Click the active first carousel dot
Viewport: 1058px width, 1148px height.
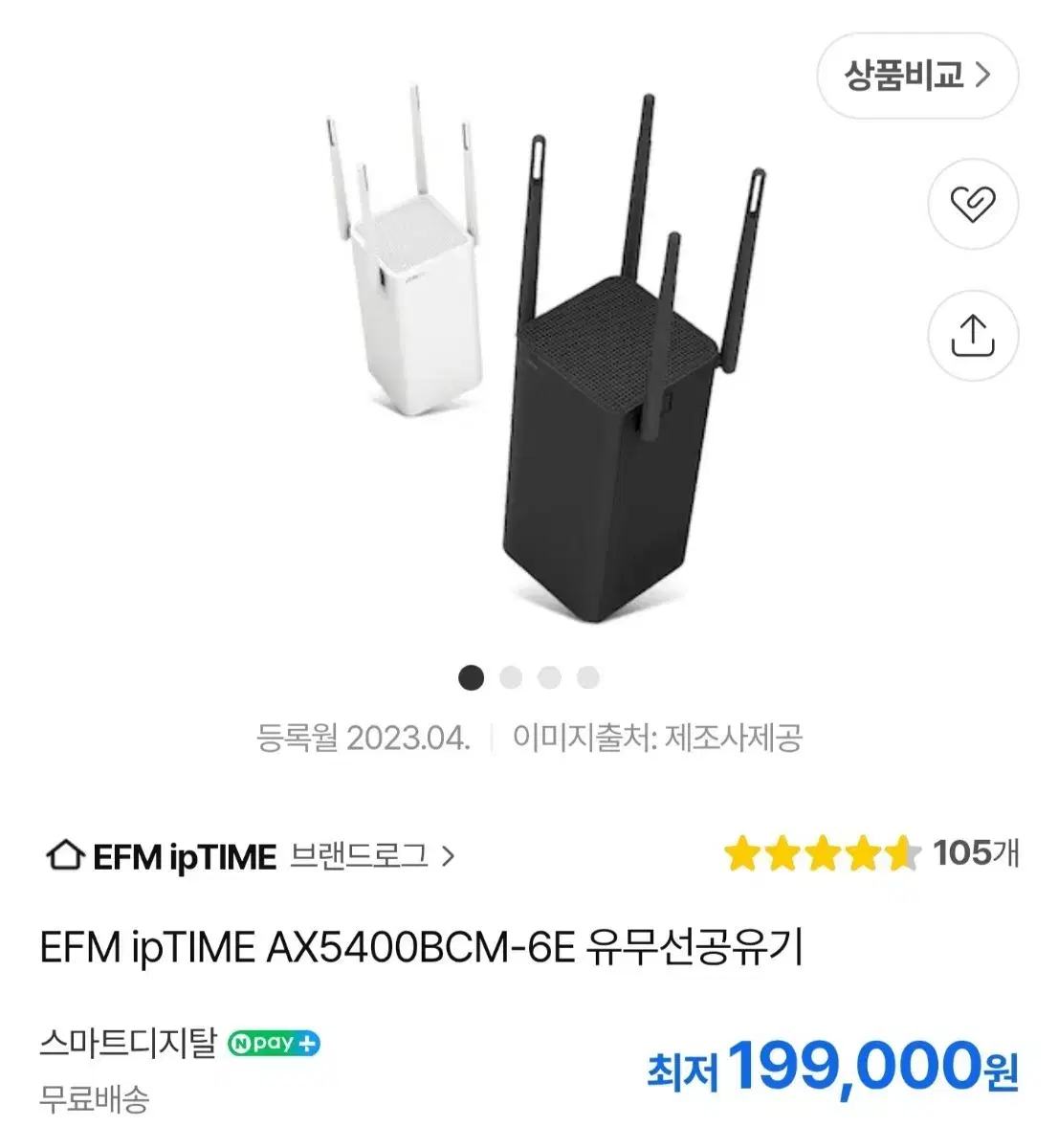tap(472, 677)
